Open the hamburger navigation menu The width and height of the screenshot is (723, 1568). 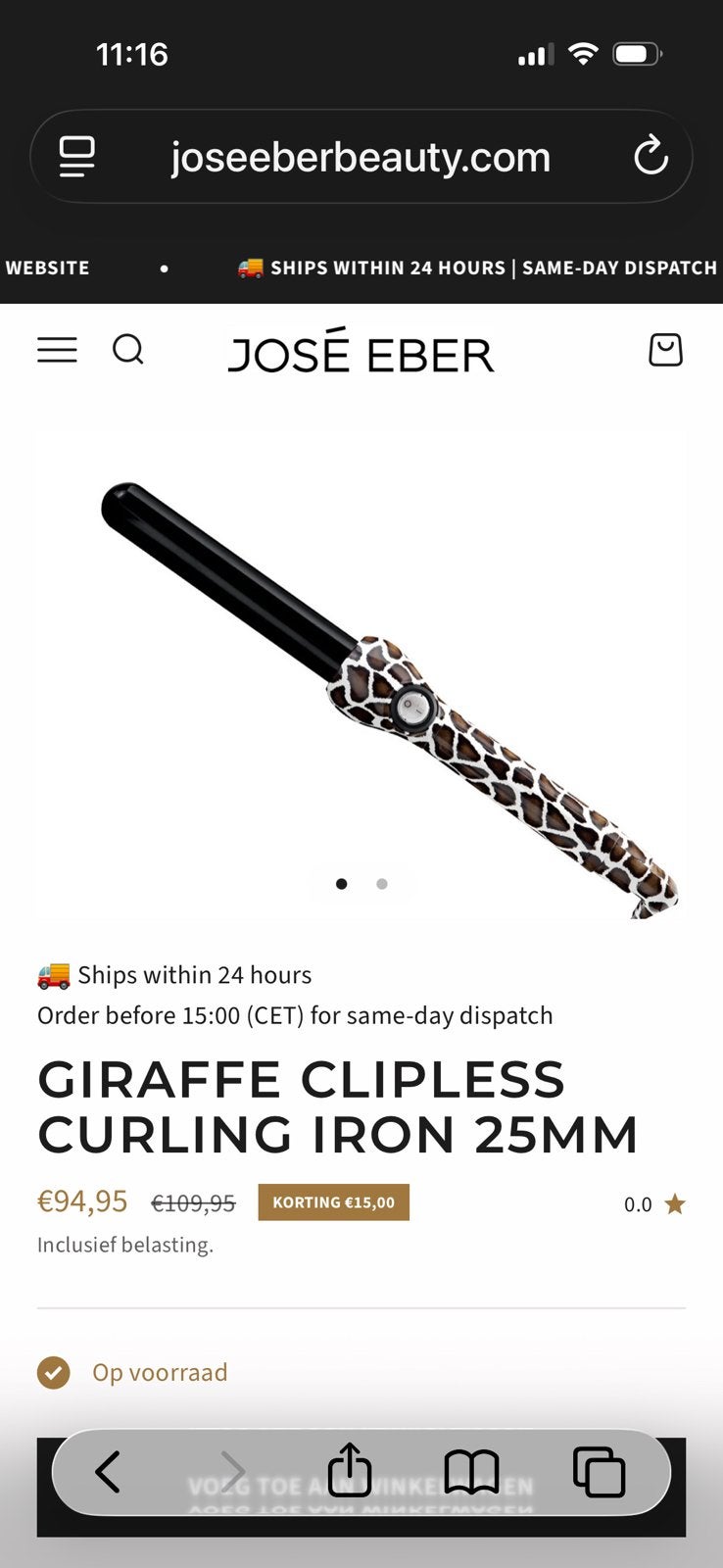(x=57, y=350)
